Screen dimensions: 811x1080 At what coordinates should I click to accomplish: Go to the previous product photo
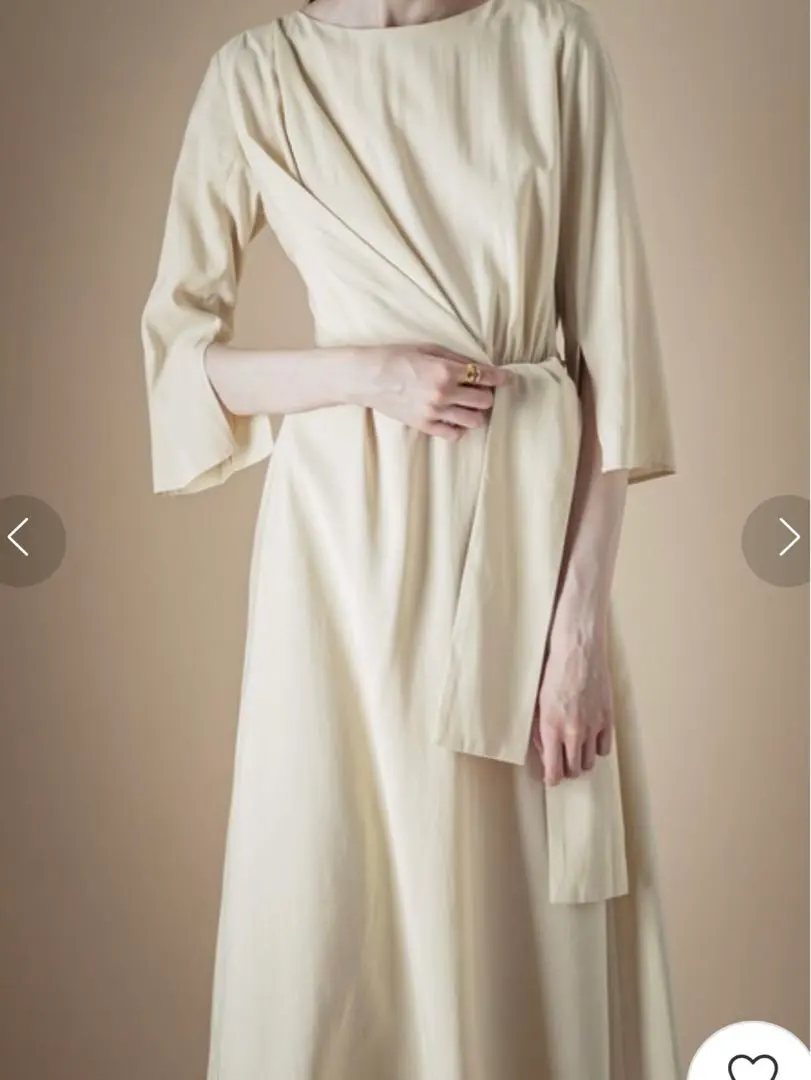click(x=22, y=539)
